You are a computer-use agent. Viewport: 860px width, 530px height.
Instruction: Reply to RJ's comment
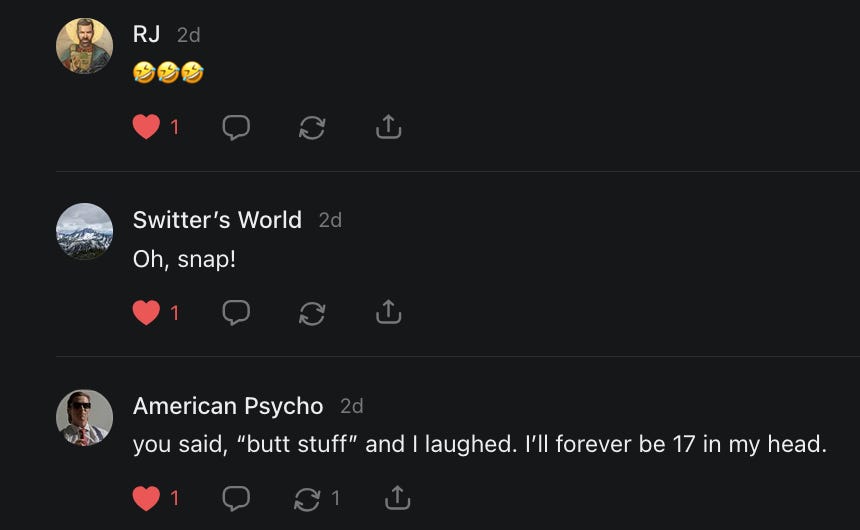[x=235, y=127]
